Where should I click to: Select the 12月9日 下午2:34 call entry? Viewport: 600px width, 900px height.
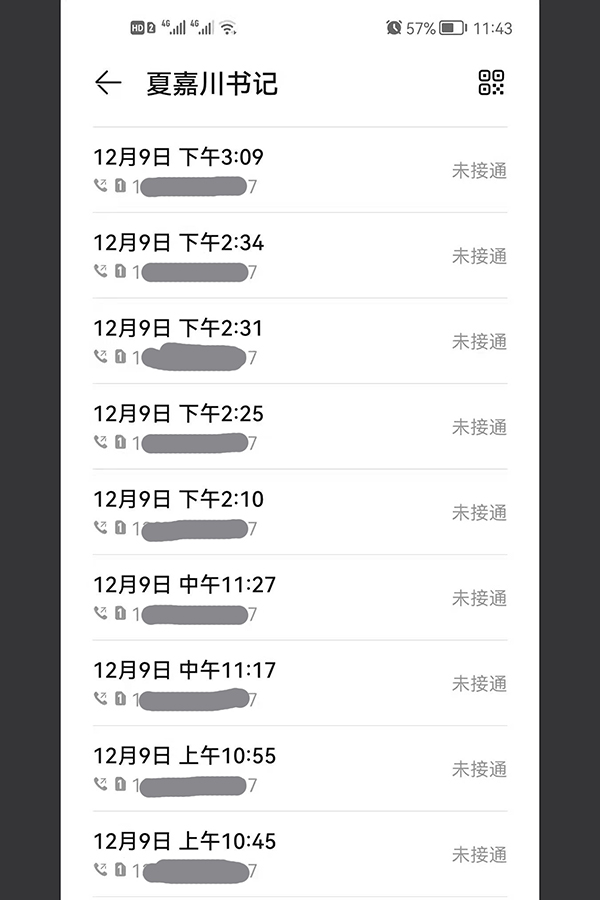pyautogui.click(x=299, y=256)
